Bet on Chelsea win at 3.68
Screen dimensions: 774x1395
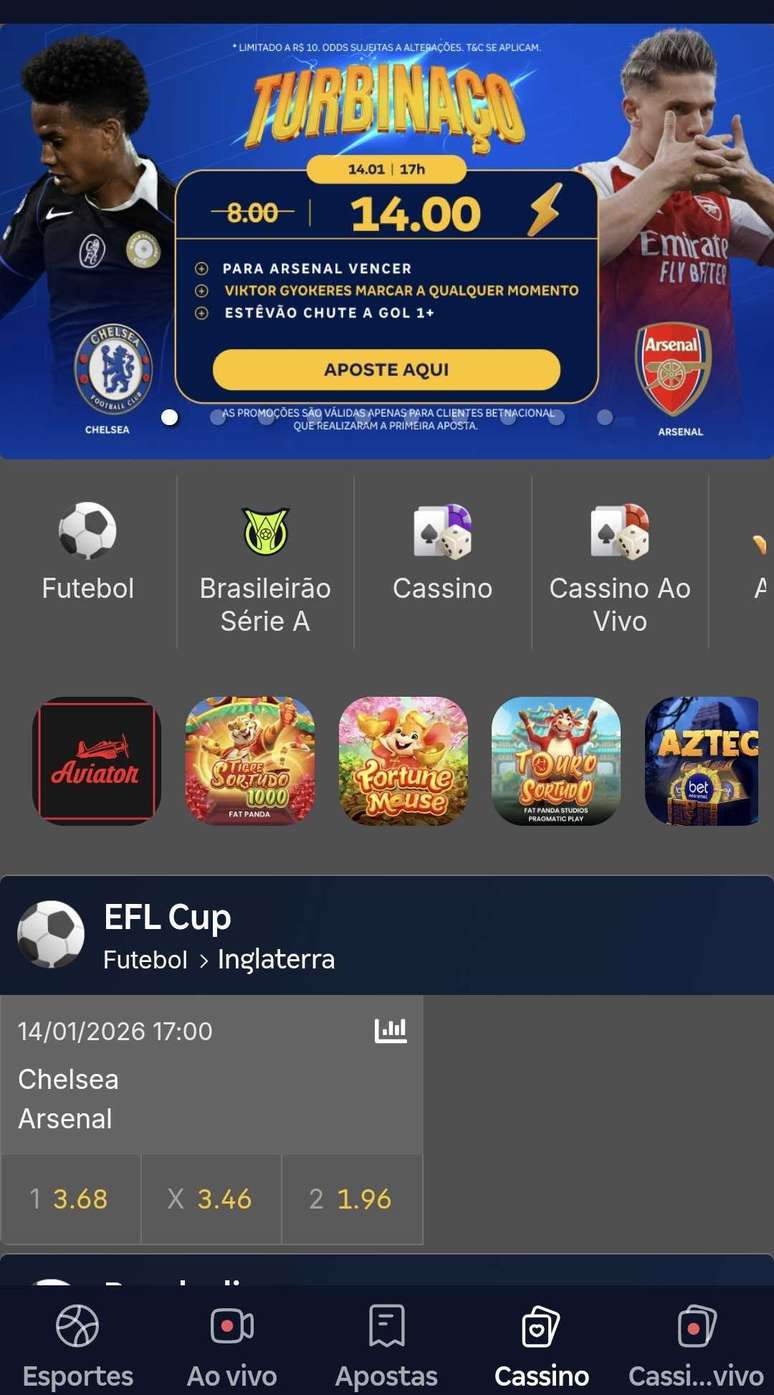(70, 1199)
